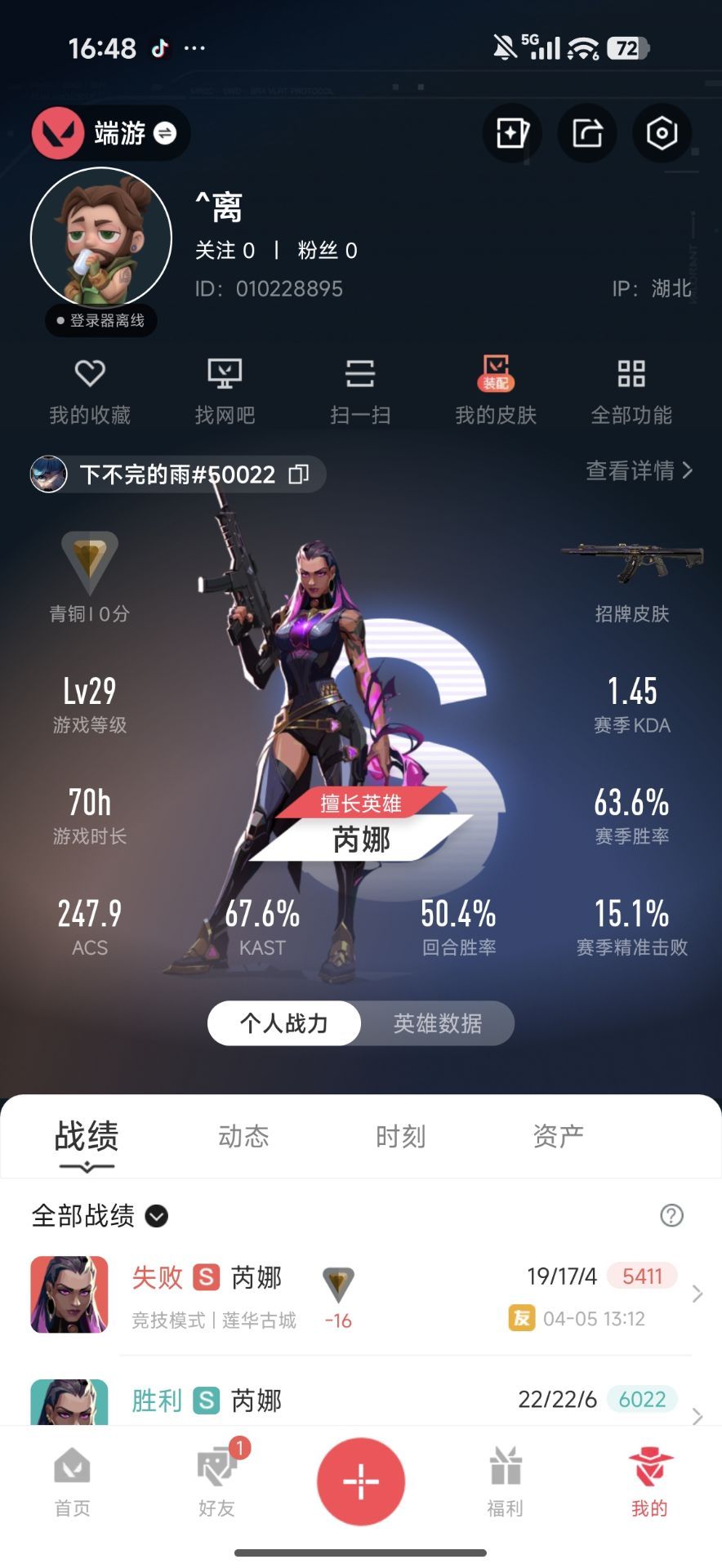Open 找网吧 internet cafe finder
Image resolution: width=722 pixels, height=1568 pixels.
[225, 392]
